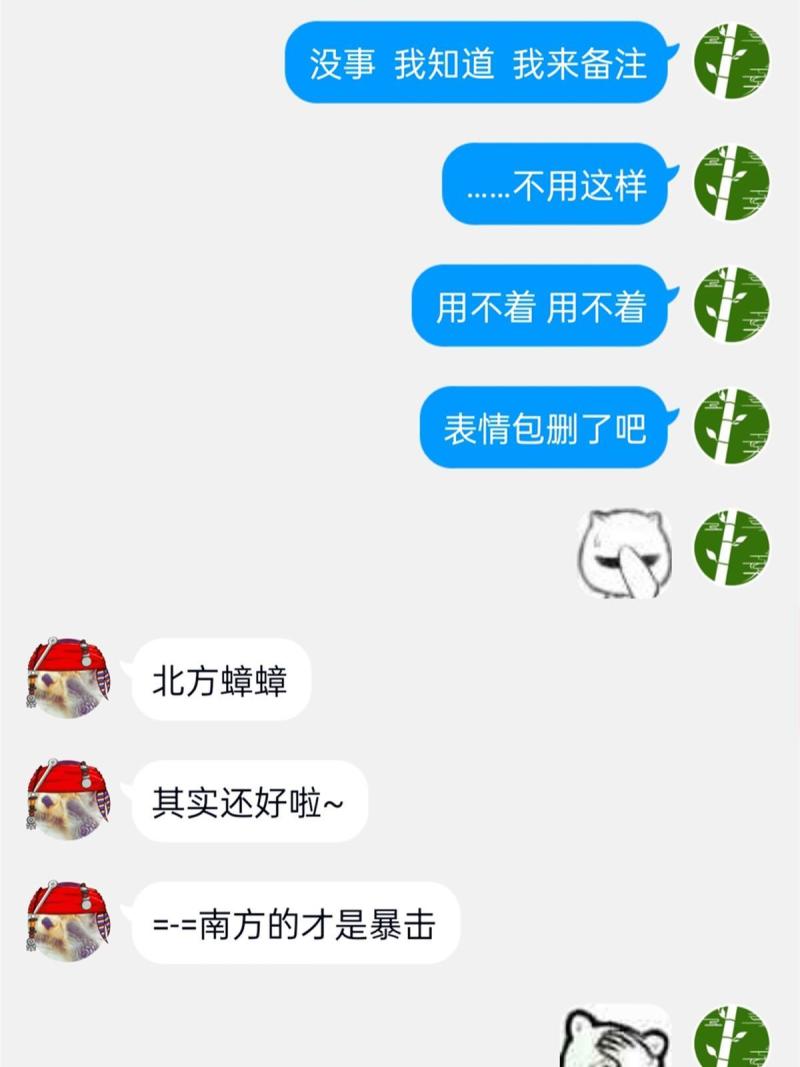Open sender's avatar beside "没事 我知道 我来备注"
This screenshot has height=1067, width=800.
click(x=731, y=62)
